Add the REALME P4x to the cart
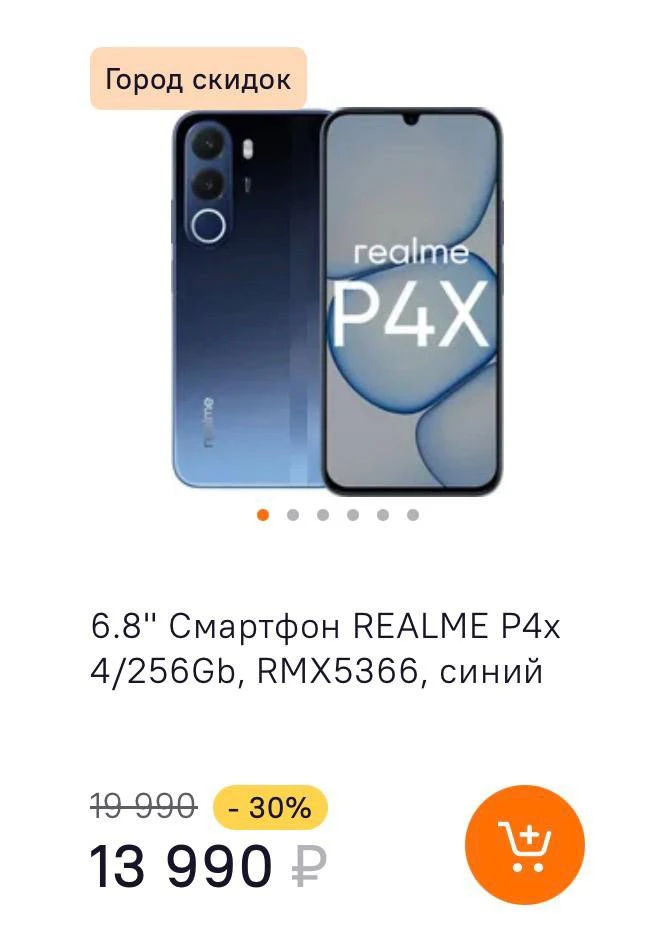 [x=524, y=844]
